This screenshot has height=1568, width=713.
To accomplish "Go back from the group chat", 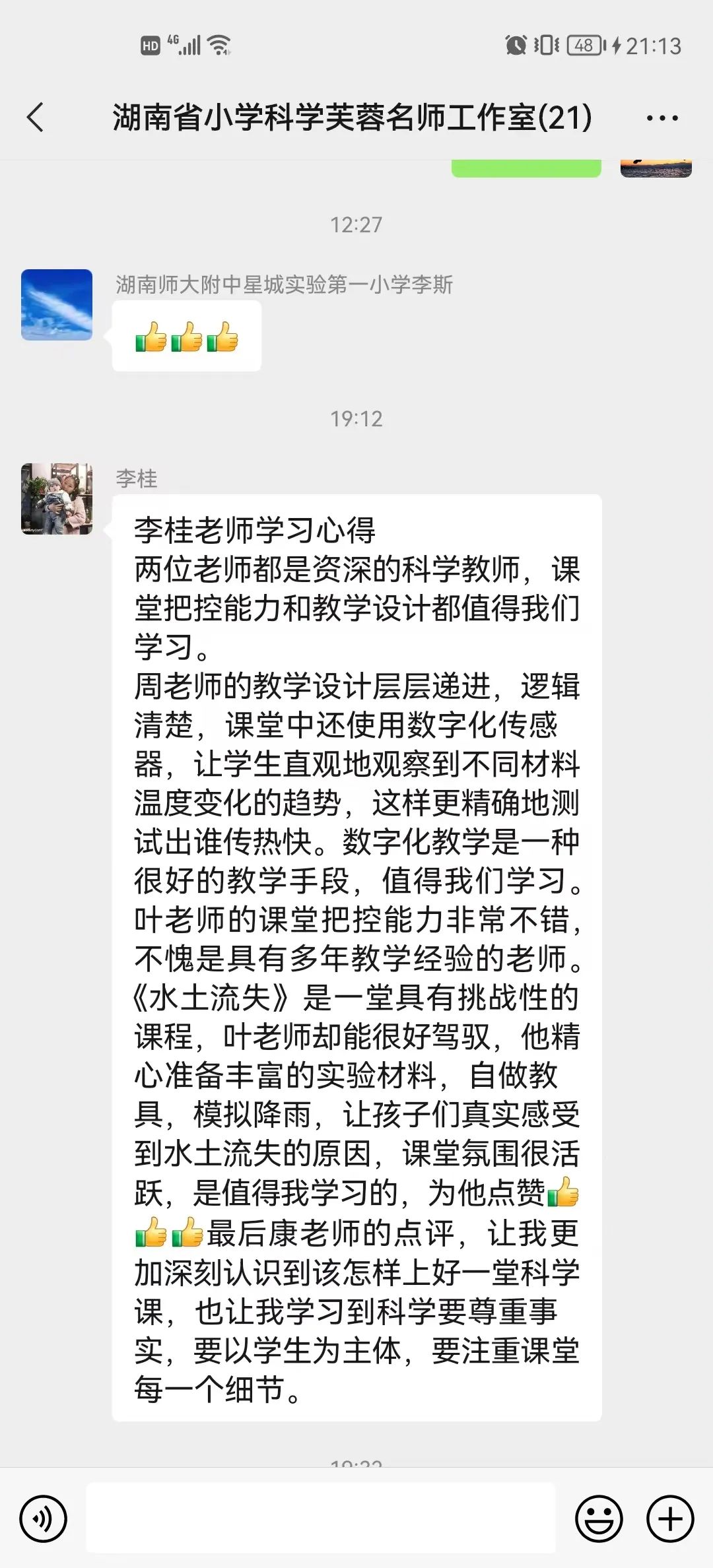I will pos(36,118).
